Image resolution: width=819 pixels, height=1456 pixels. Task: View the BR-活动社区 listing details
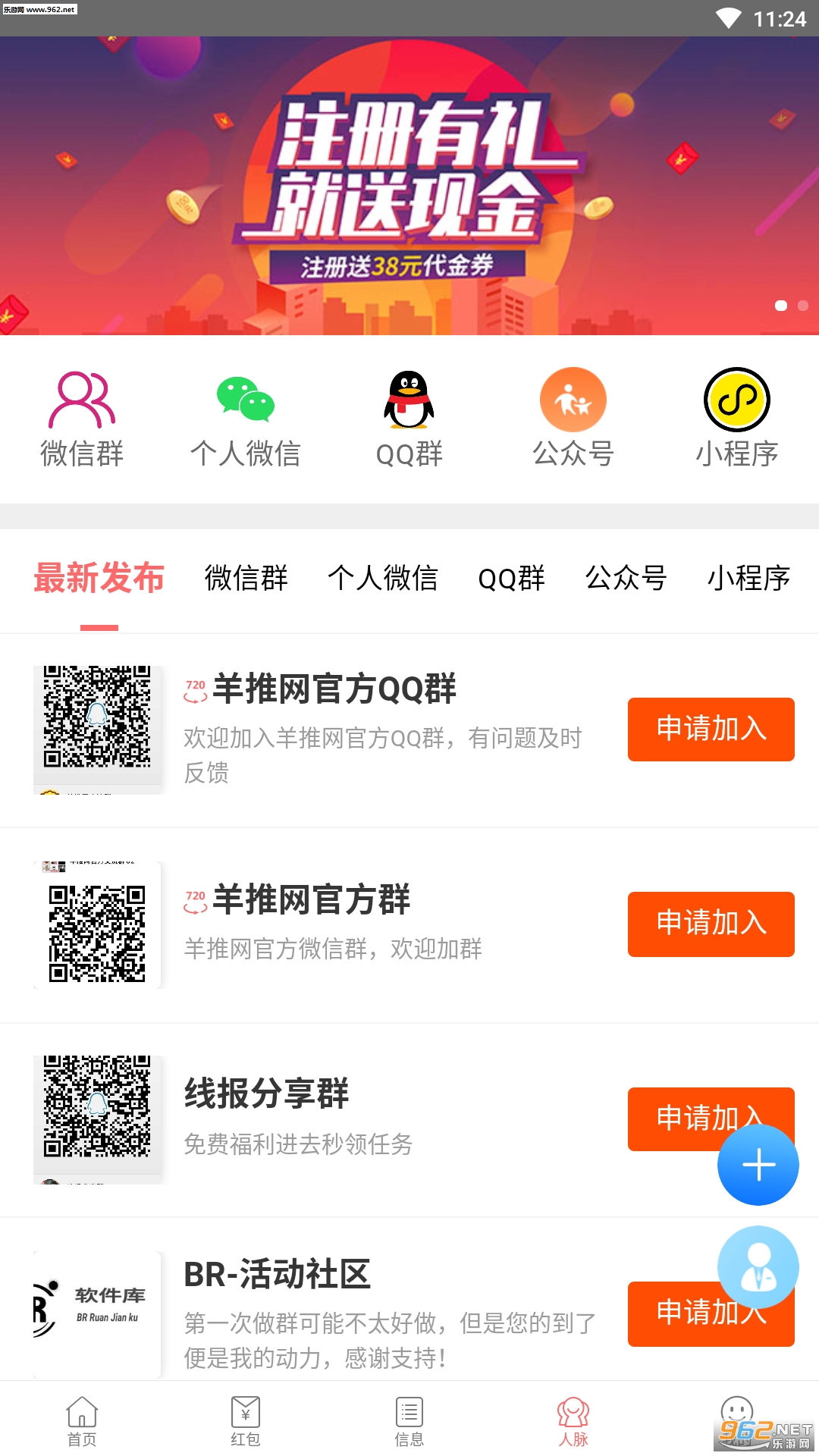tap(278, 1275)
